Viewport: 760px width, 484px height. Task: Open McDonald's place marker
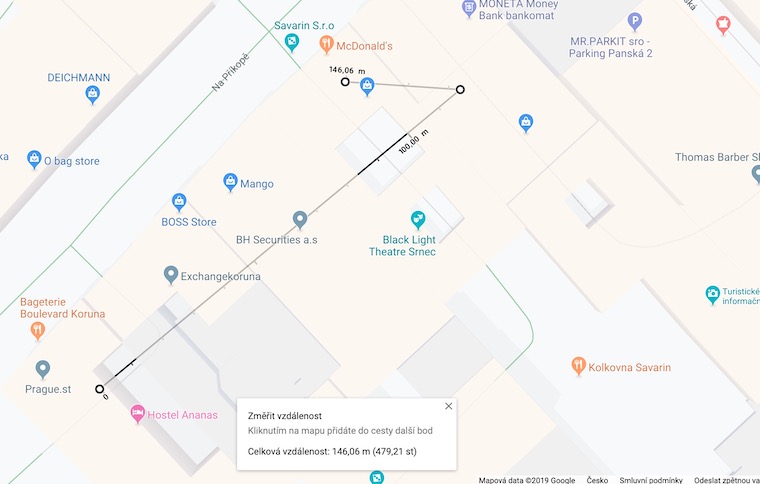tap(326, 44)
